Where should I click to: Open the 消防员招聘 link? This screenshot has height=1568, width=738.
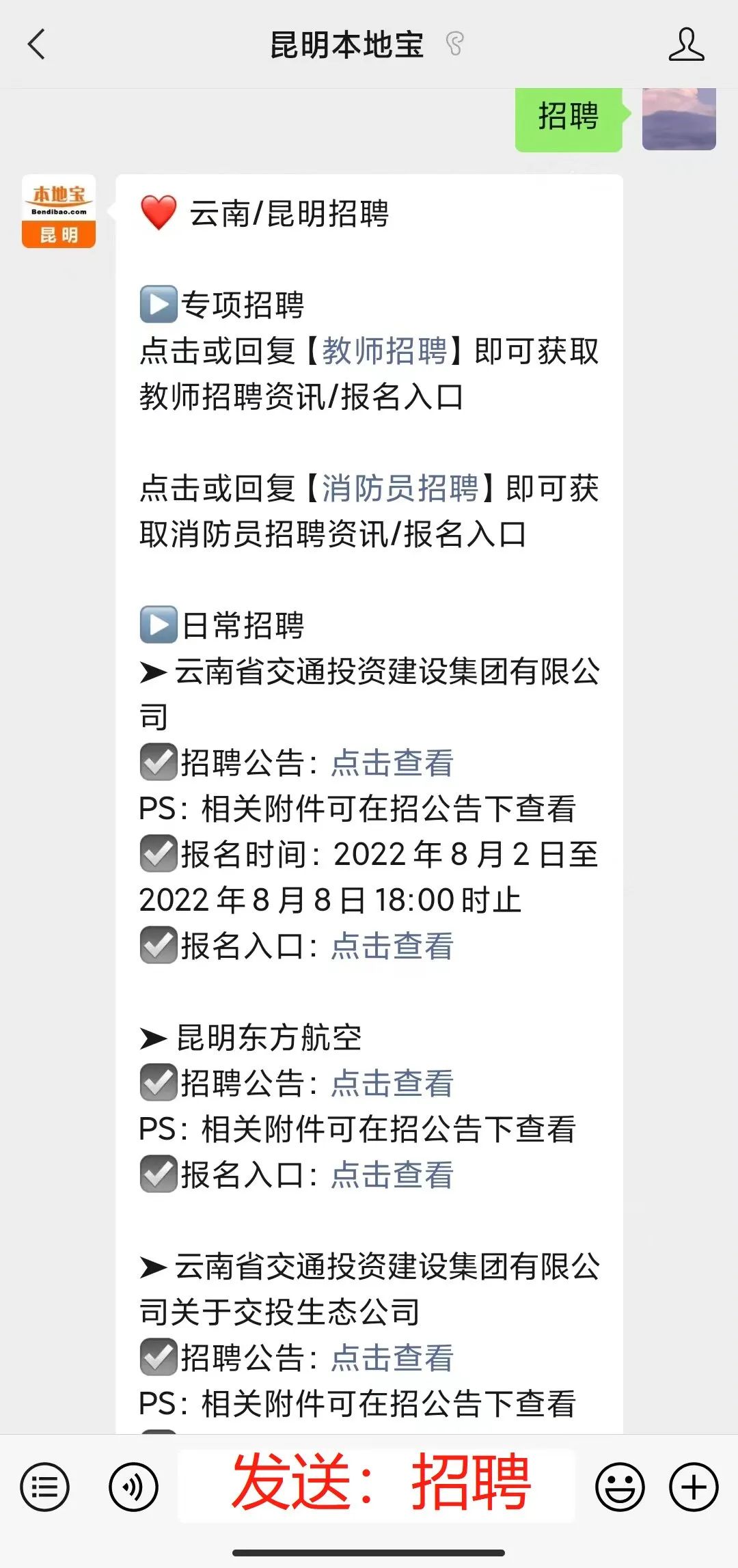pyautogui.click(x=400, y=489)
